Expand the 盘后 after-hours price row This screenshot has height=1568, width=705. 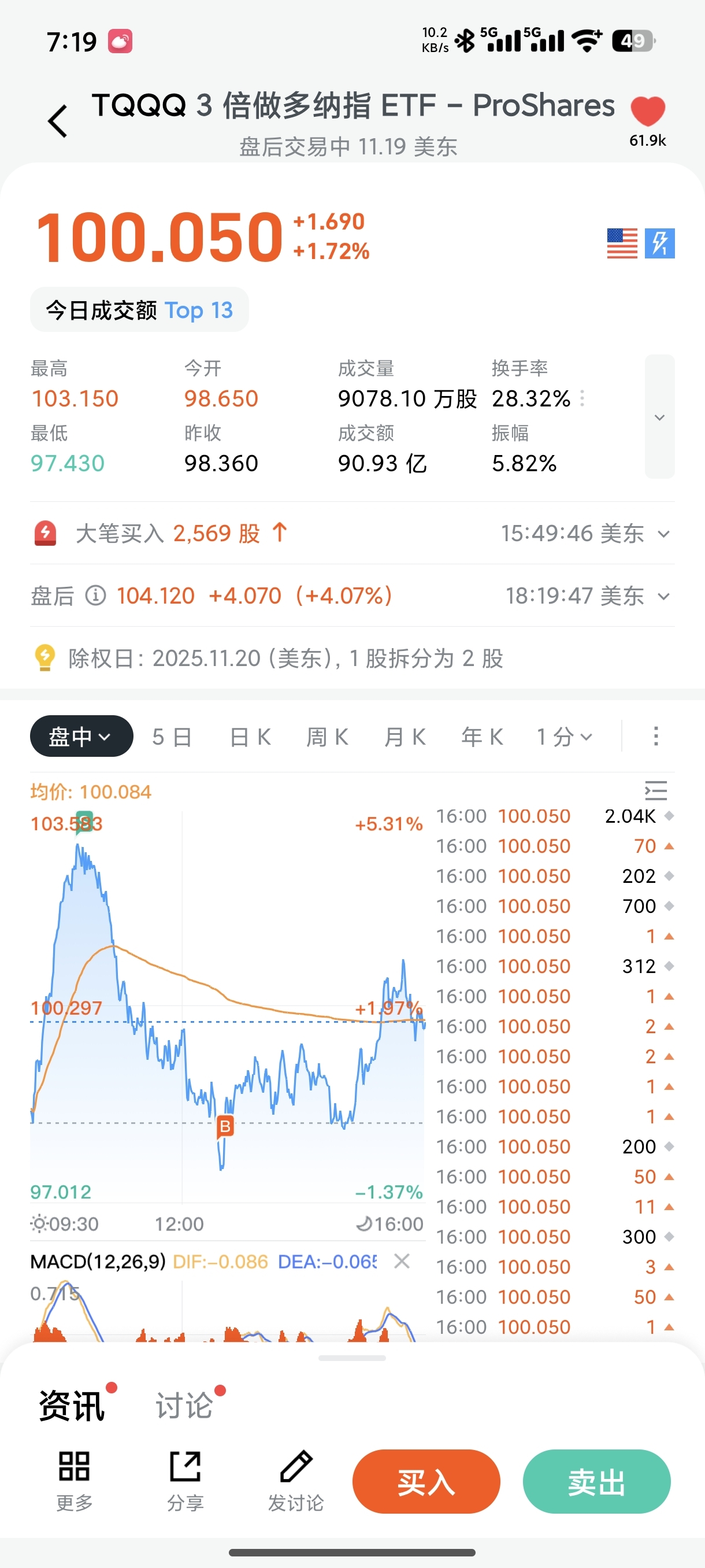352,596
